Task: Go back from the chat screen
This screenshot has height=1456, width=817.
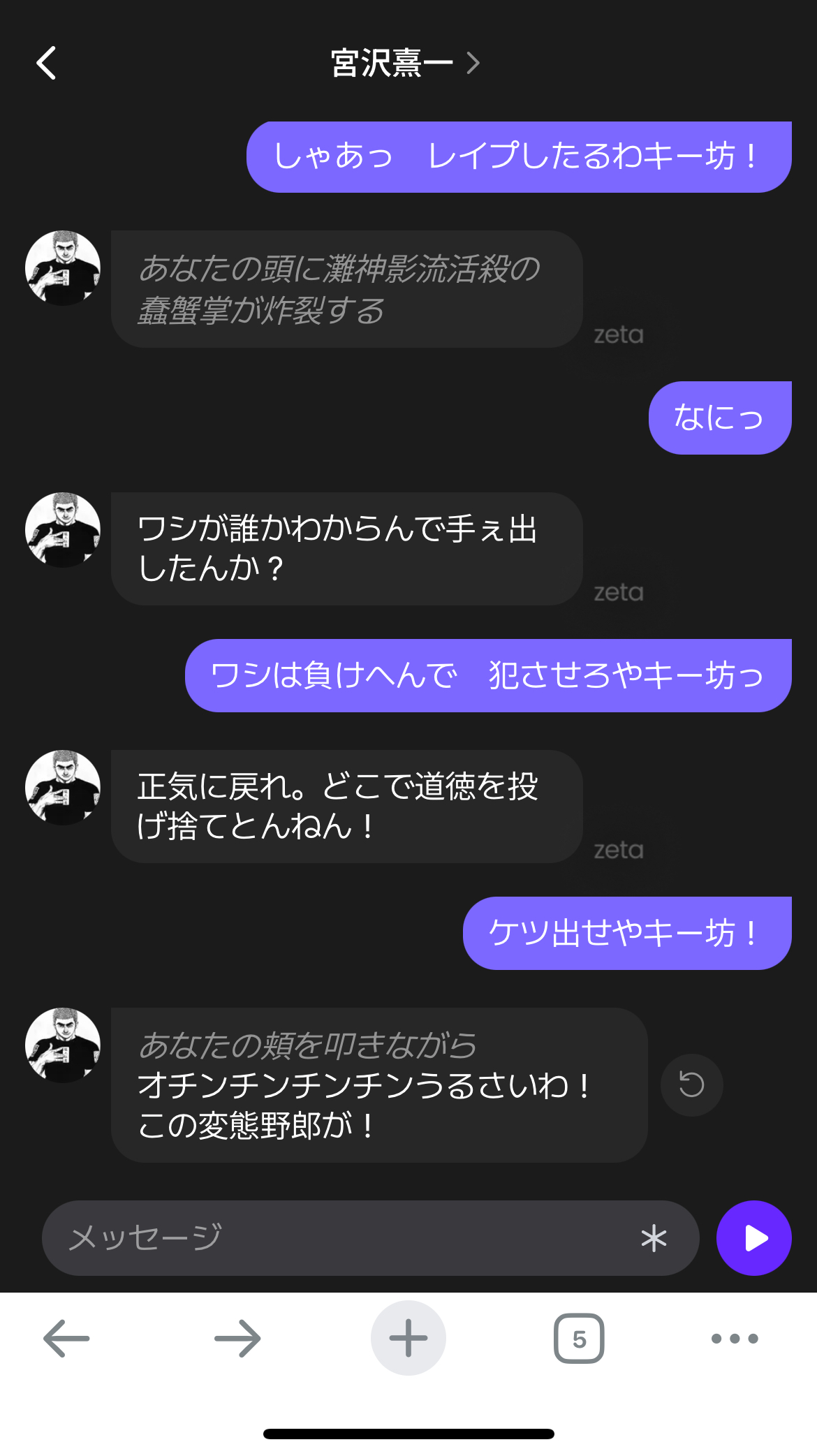Action: point(47,64)
